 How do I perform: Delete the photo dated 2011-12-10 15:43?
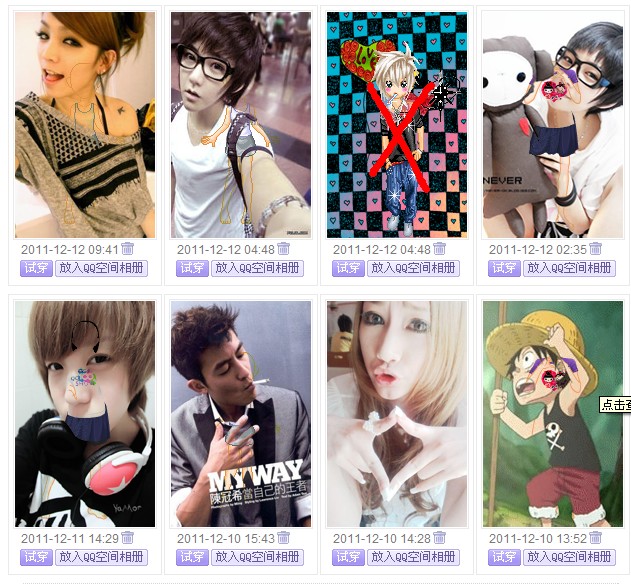coord(283,538)
